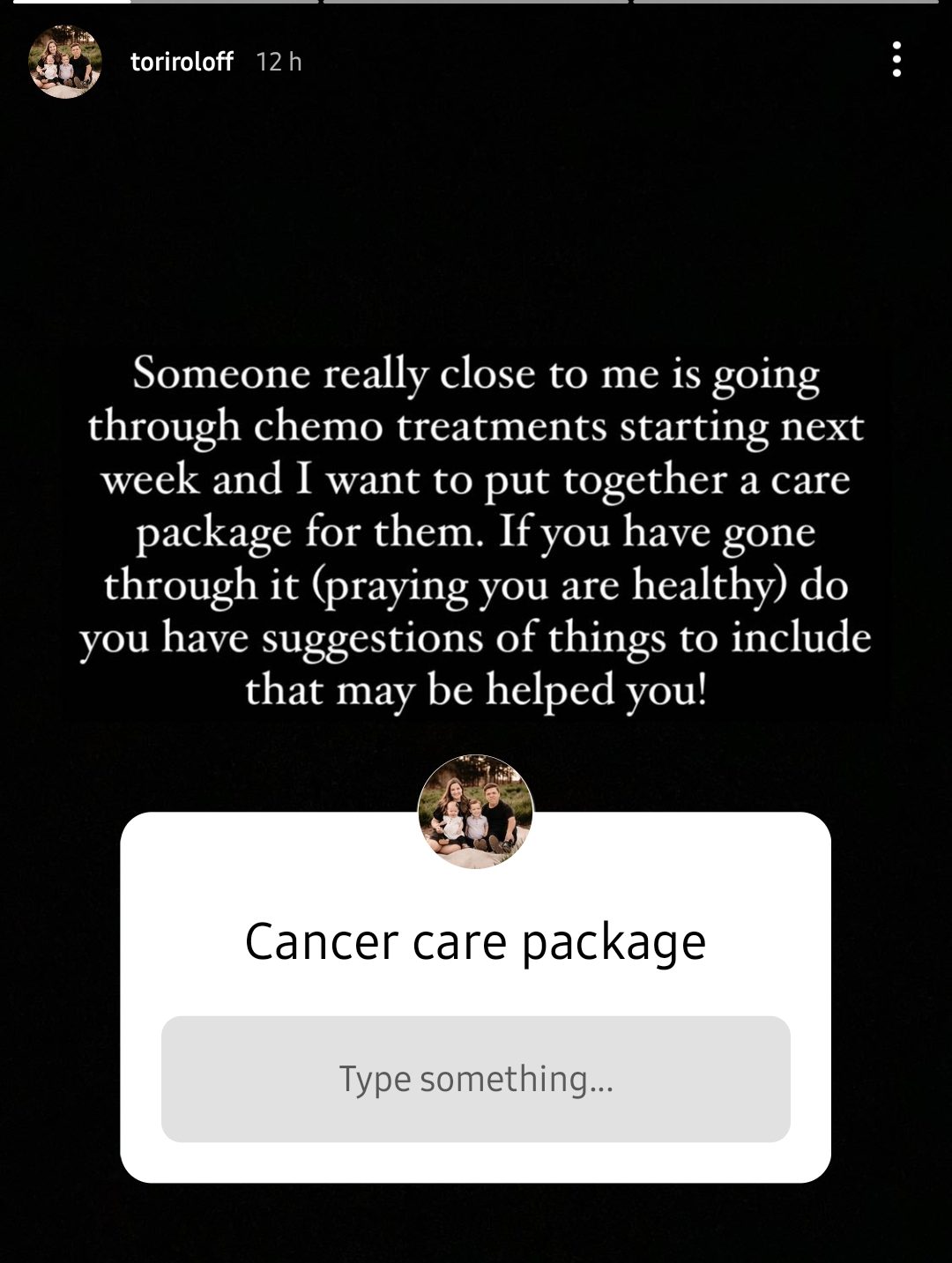Tap the toriroloff username link
This screenshot has height=1263, width=952.
coord(182,62)
